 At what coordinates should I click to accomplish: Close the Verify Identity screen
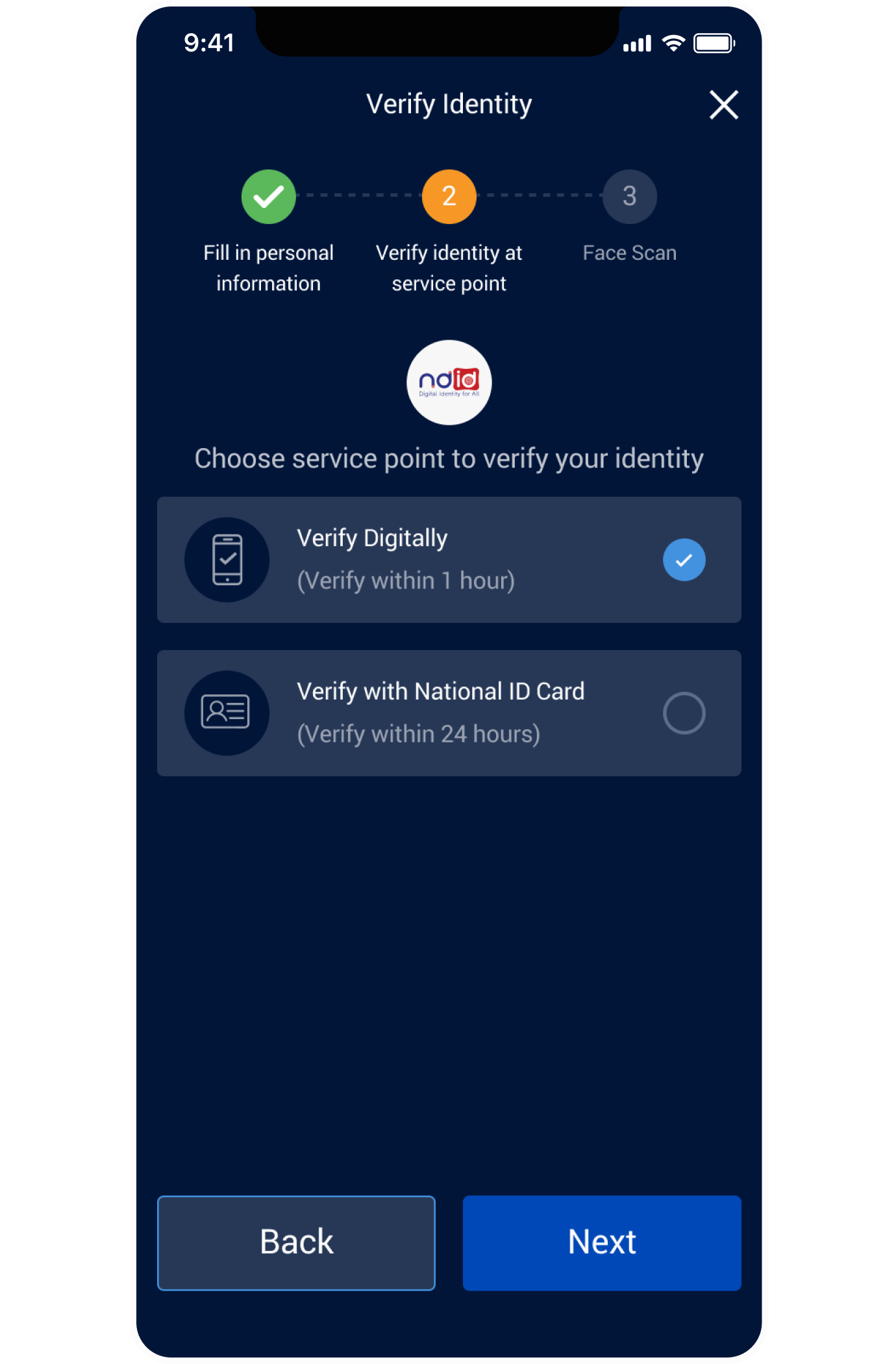click(x=723, y=105)
